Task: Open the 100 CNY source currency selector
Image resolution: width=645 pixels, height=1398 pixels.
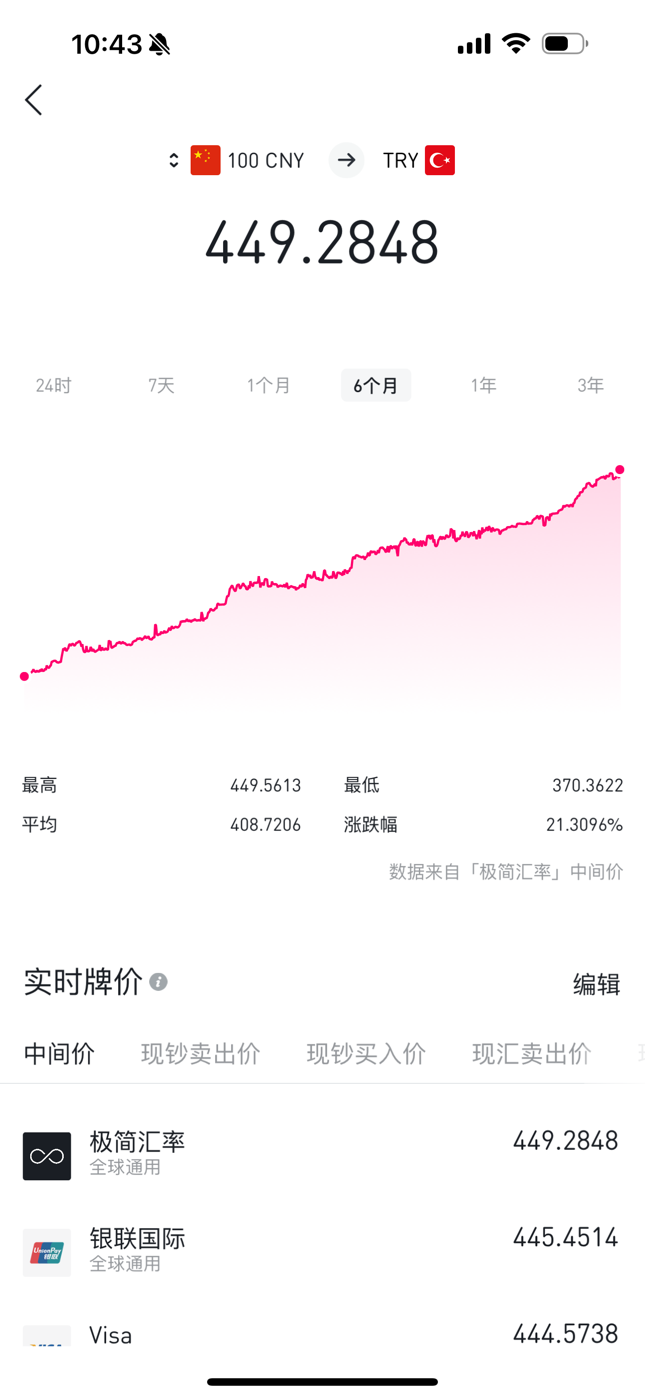Action: click(x=236, y=160)
